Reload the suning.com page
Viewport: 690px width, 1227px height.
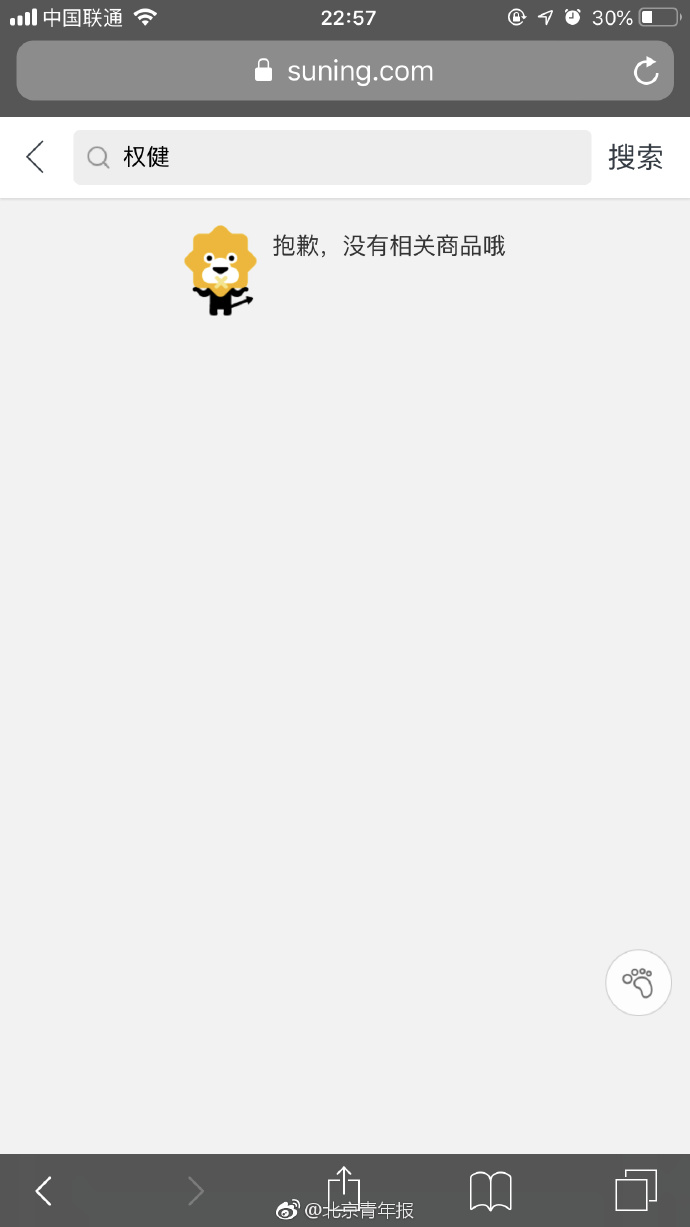point(646,71)
